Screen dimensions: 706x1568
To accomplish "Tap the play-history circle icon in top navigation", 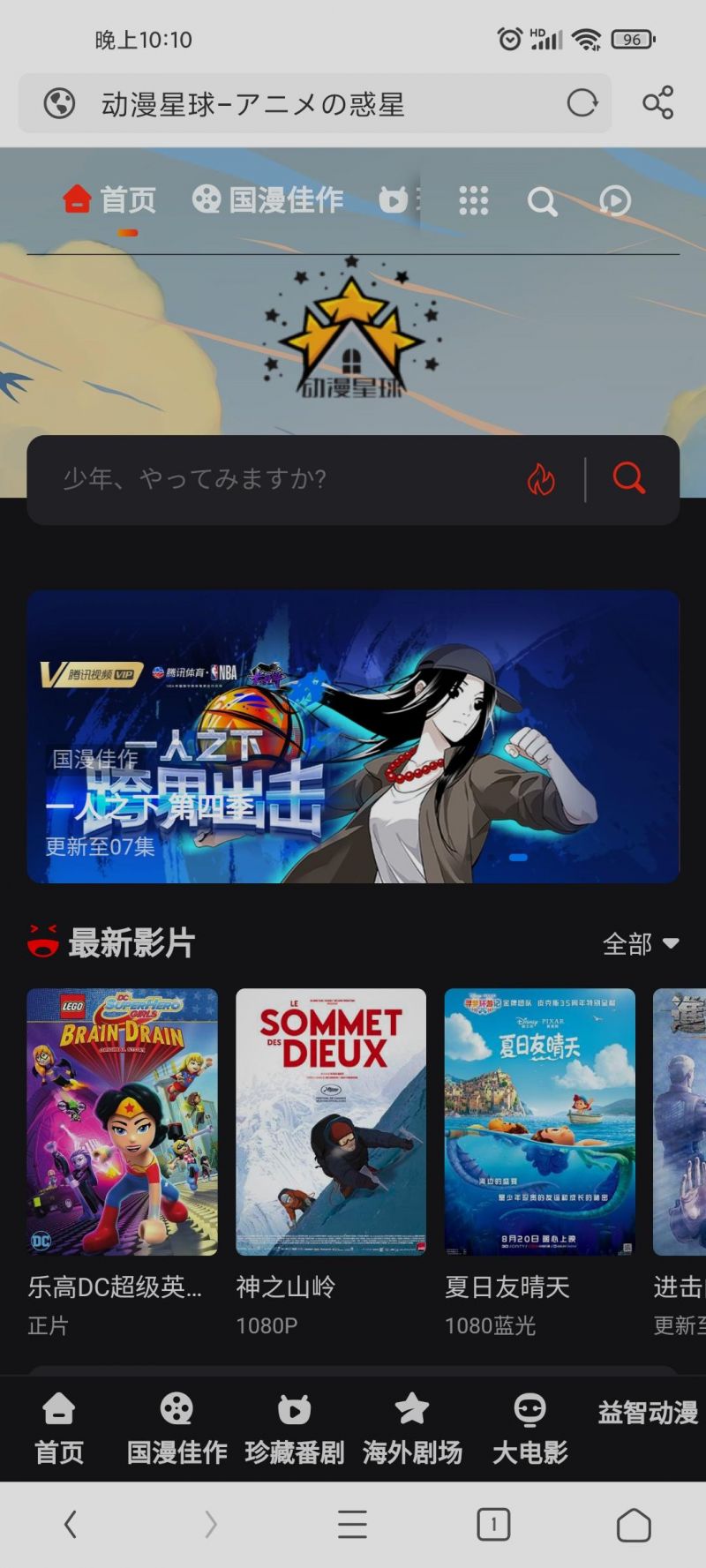I will tap(613, 201).
